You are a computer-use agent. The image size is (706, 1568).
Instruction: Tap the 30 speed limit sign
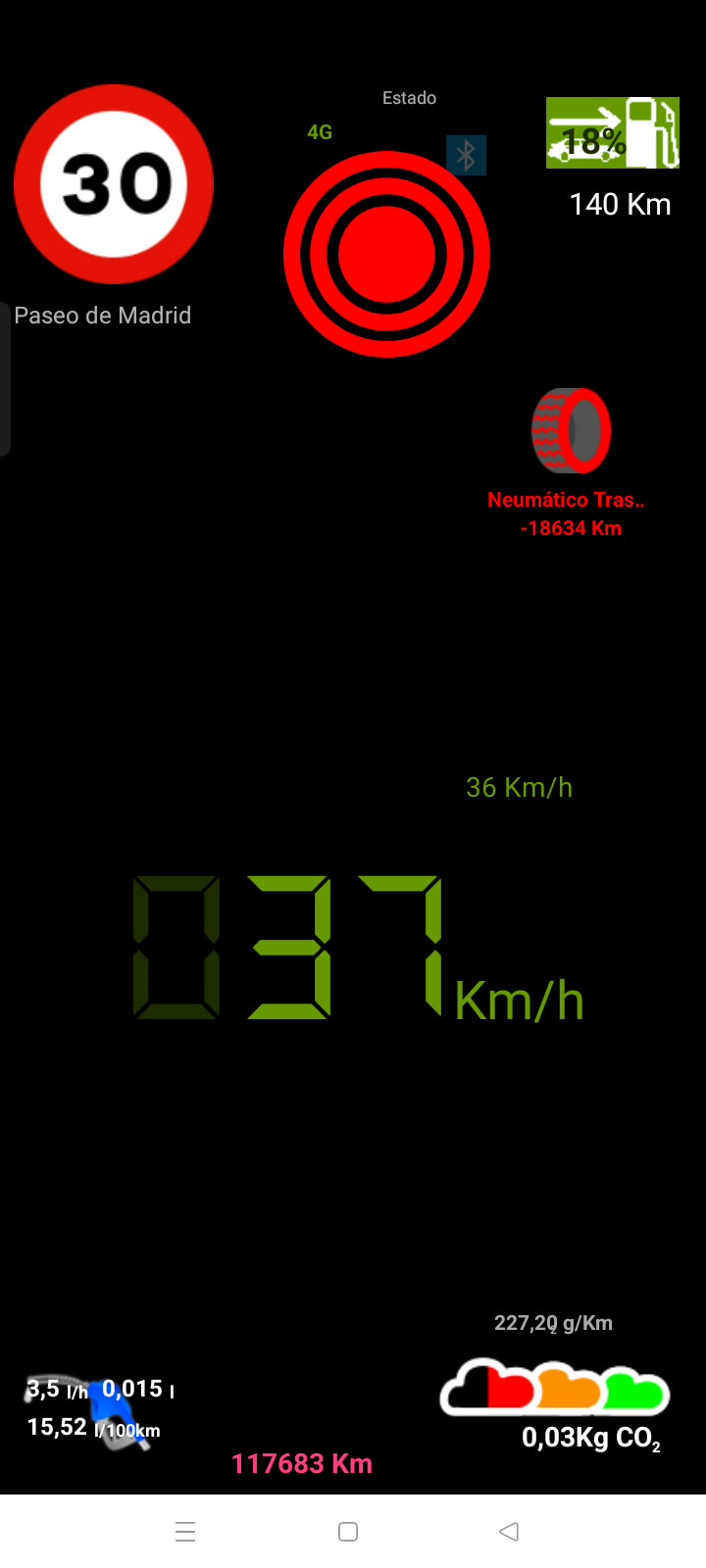(114, 184)
